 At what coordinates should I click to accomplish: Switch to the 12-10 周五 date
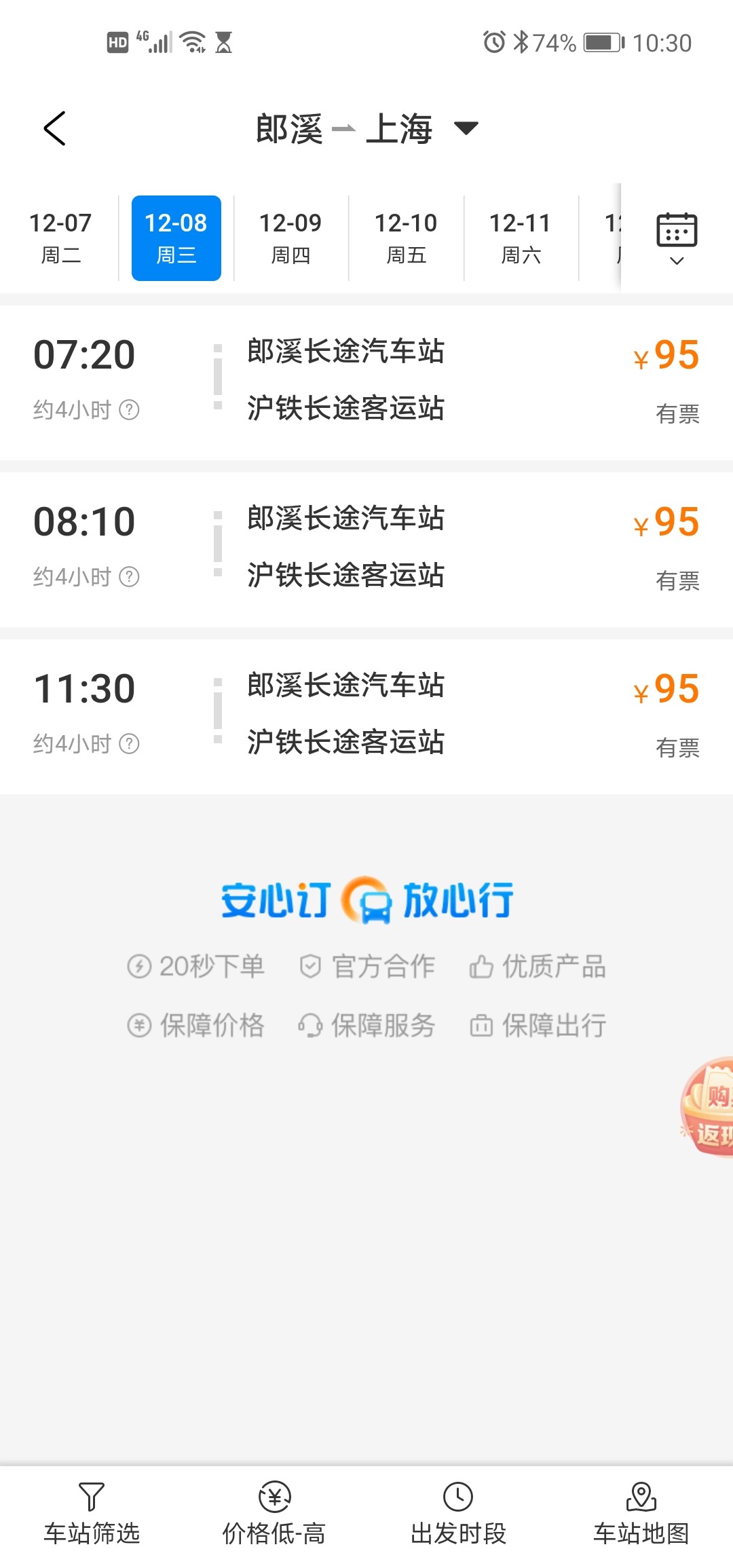[x=406, y=238]
